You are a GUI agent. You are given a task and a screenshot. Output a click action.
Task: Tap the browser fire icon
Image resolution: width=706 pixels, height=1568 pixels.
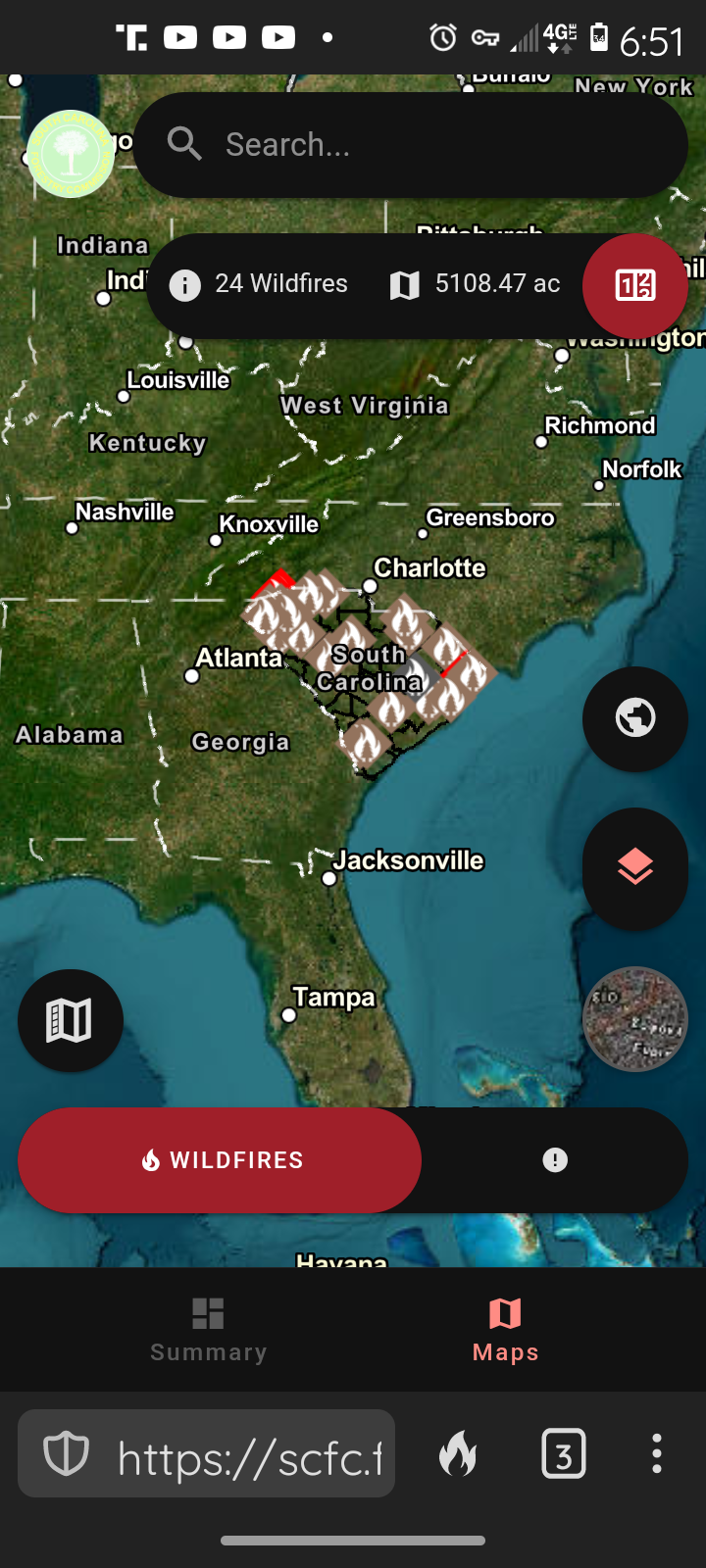click(458, 1454)
